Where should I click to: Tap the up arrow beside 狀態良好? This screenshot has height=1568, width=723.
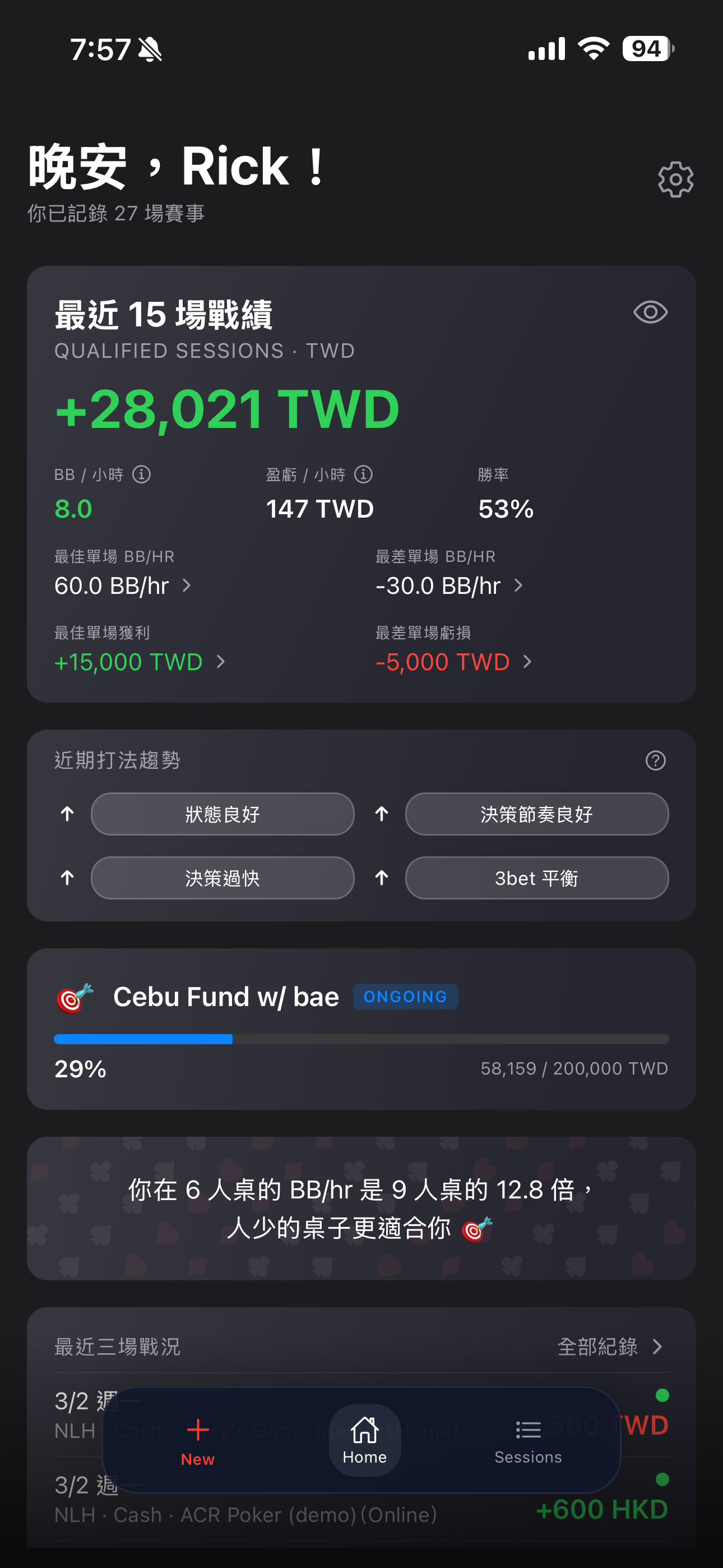click(x=67, y=814)
